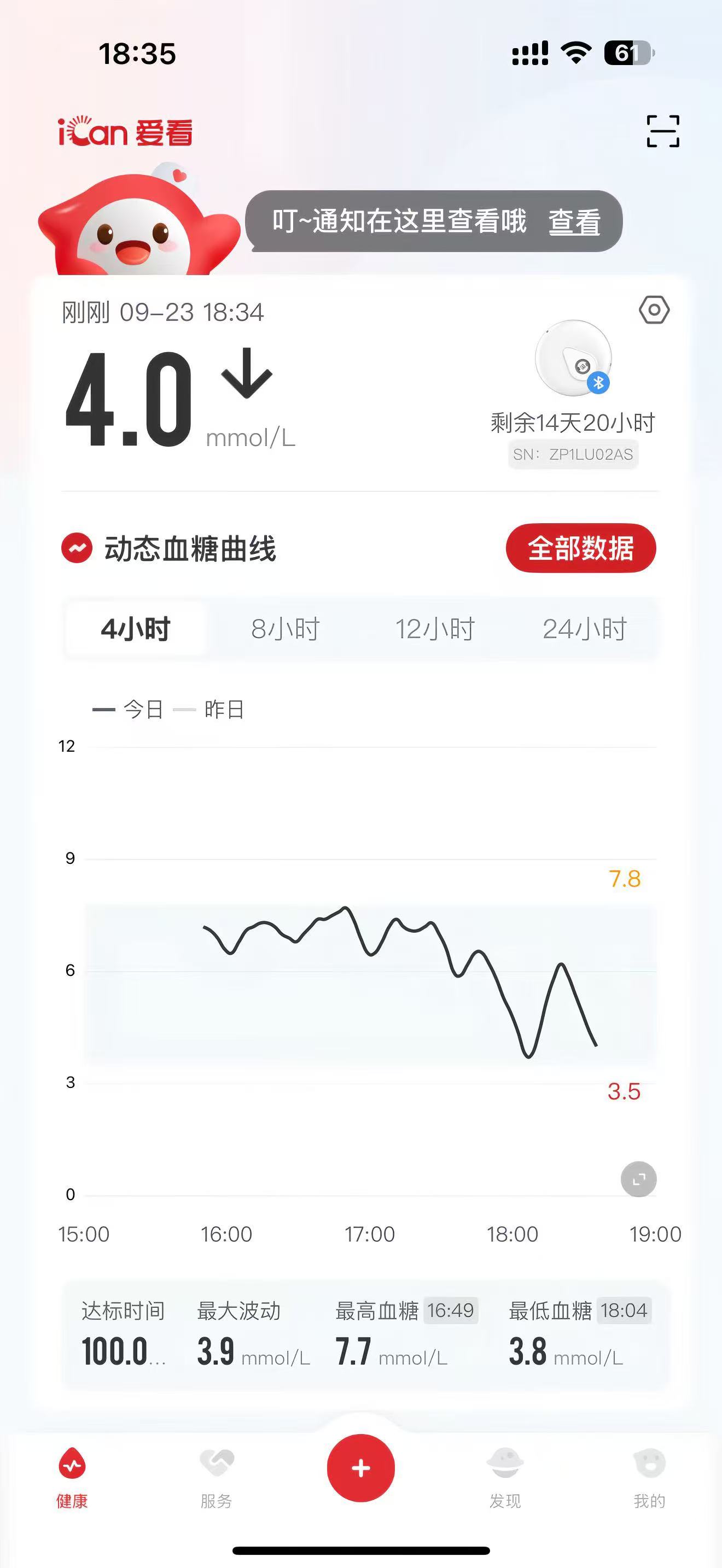
Task: Switch to the 24小时 time range
Action: 584,629
